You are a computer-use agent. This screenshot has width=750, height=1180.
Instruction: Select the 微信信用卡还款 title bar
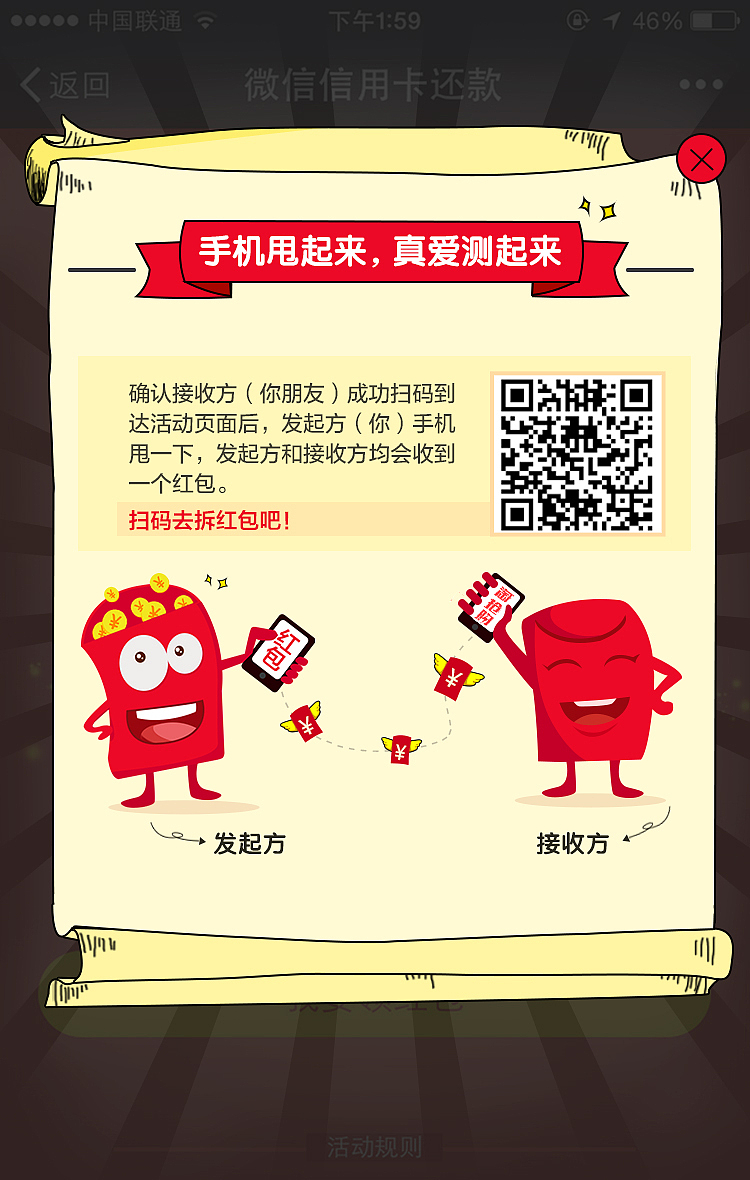[x=375, y=86]
